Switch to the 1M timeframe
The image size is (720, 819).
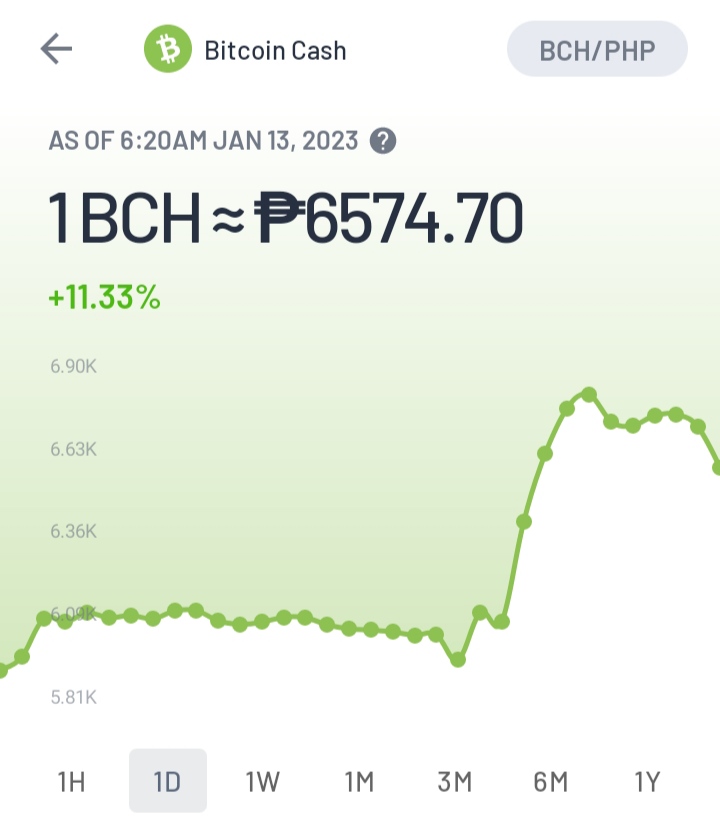pos(359,781)
